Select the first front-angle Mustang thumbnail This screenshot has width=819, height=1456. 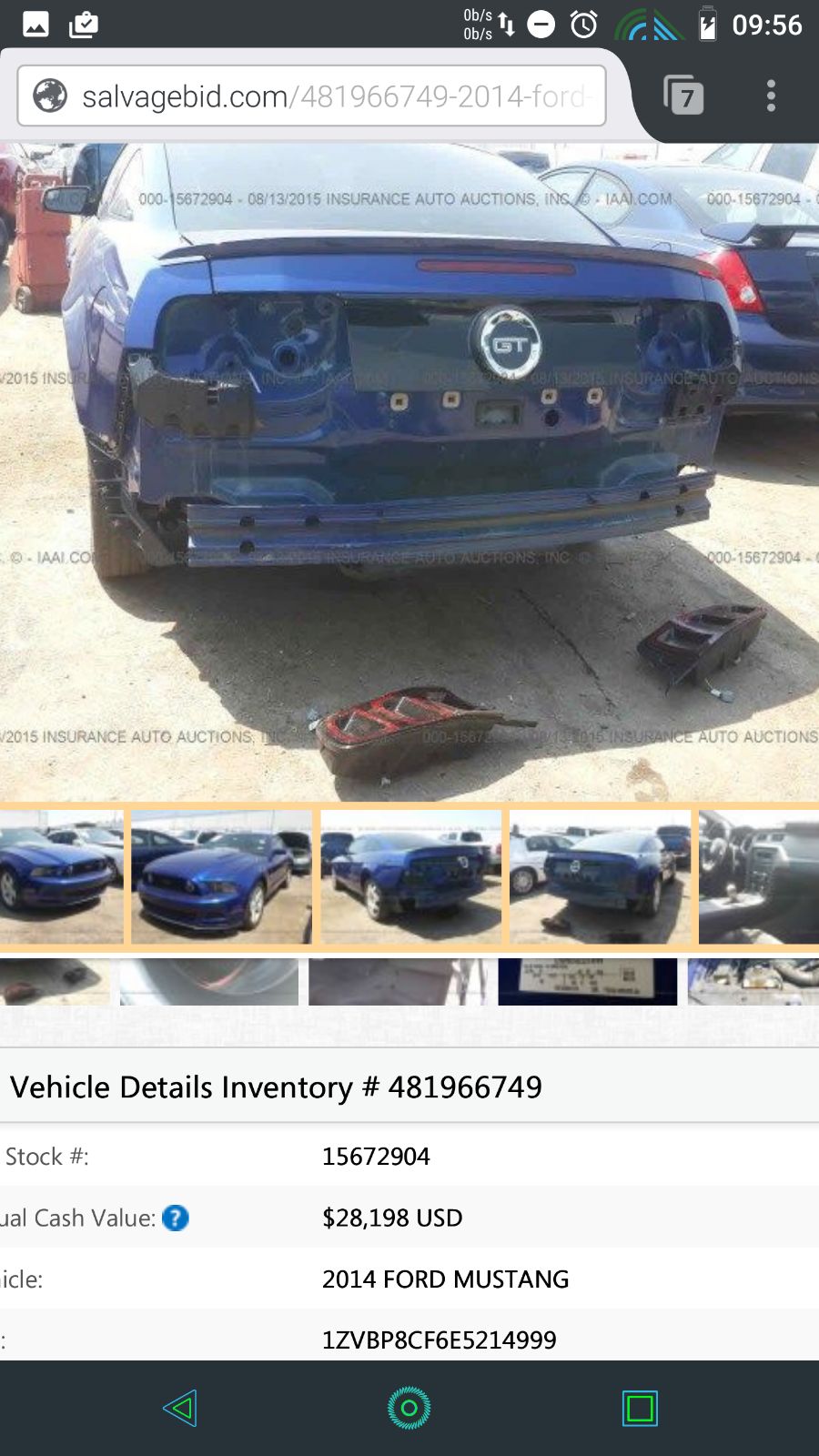tap(61, 876)
